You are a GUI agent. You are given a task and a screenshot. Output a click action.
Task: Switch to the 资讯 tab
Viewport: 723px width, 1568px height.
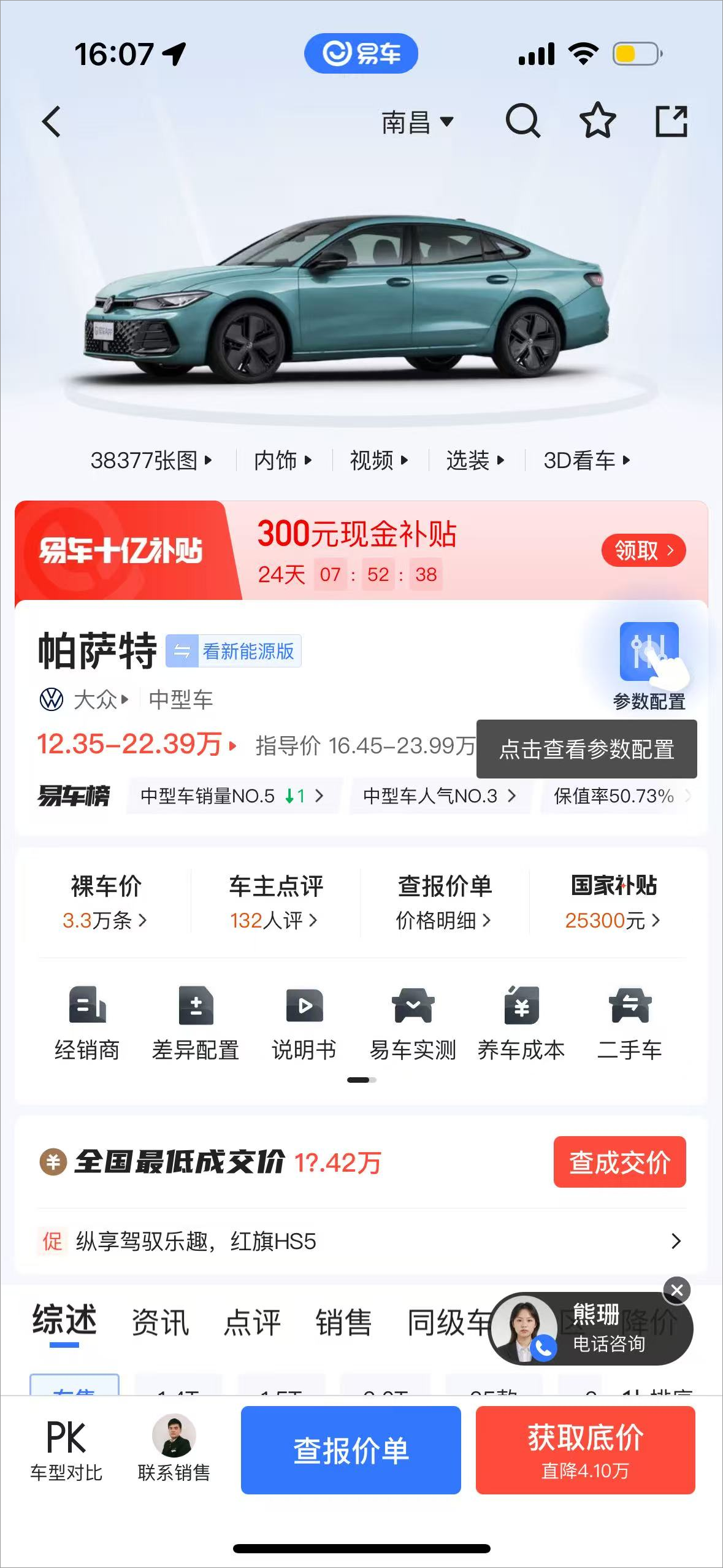pos(160,1322)
